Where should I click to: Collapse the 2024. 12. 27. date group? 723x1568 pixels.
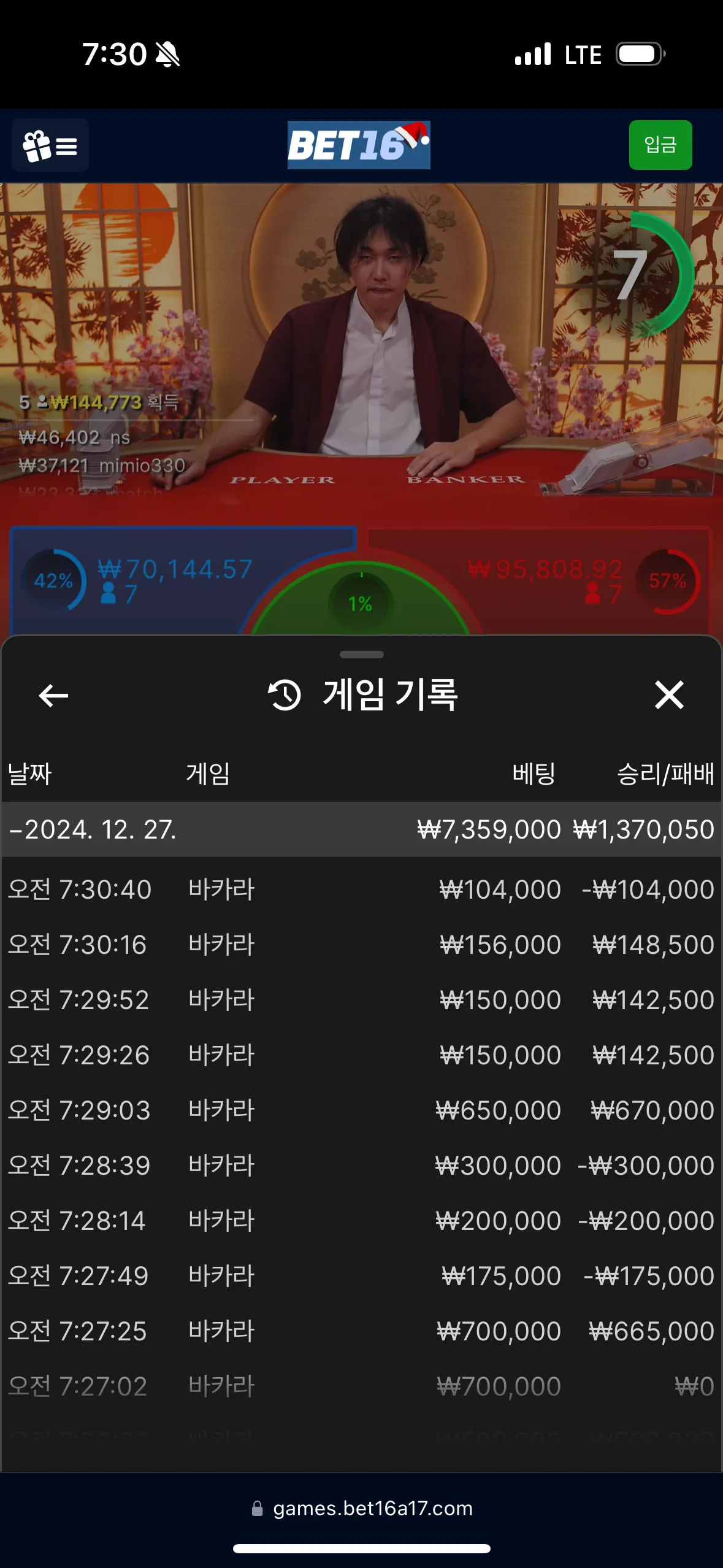[92, 829]
